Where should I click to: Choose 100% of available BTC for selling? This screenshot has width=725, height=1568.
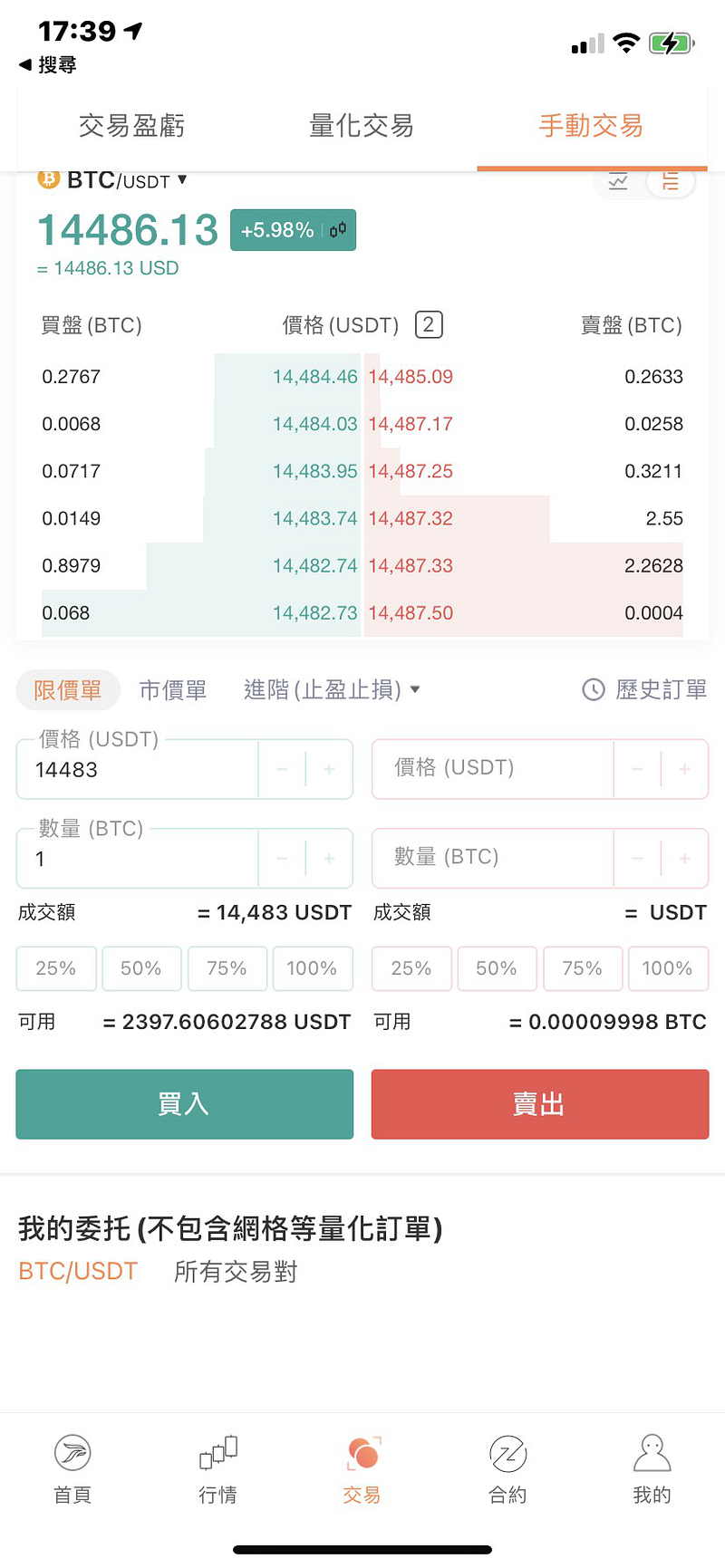click(668, 968)
